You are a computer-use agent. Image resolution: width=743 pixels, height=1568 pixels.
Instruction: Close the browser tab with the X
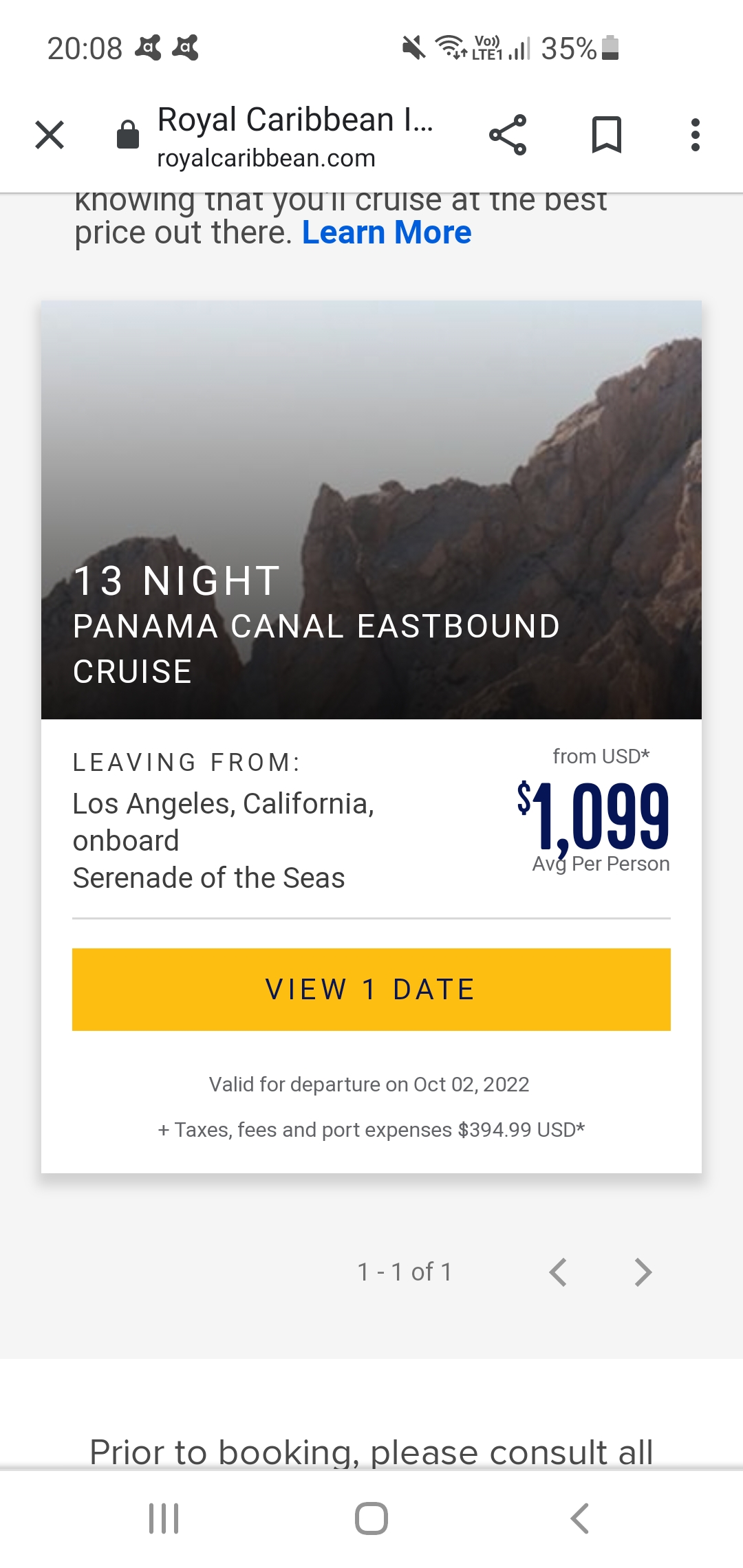[50, 135]
